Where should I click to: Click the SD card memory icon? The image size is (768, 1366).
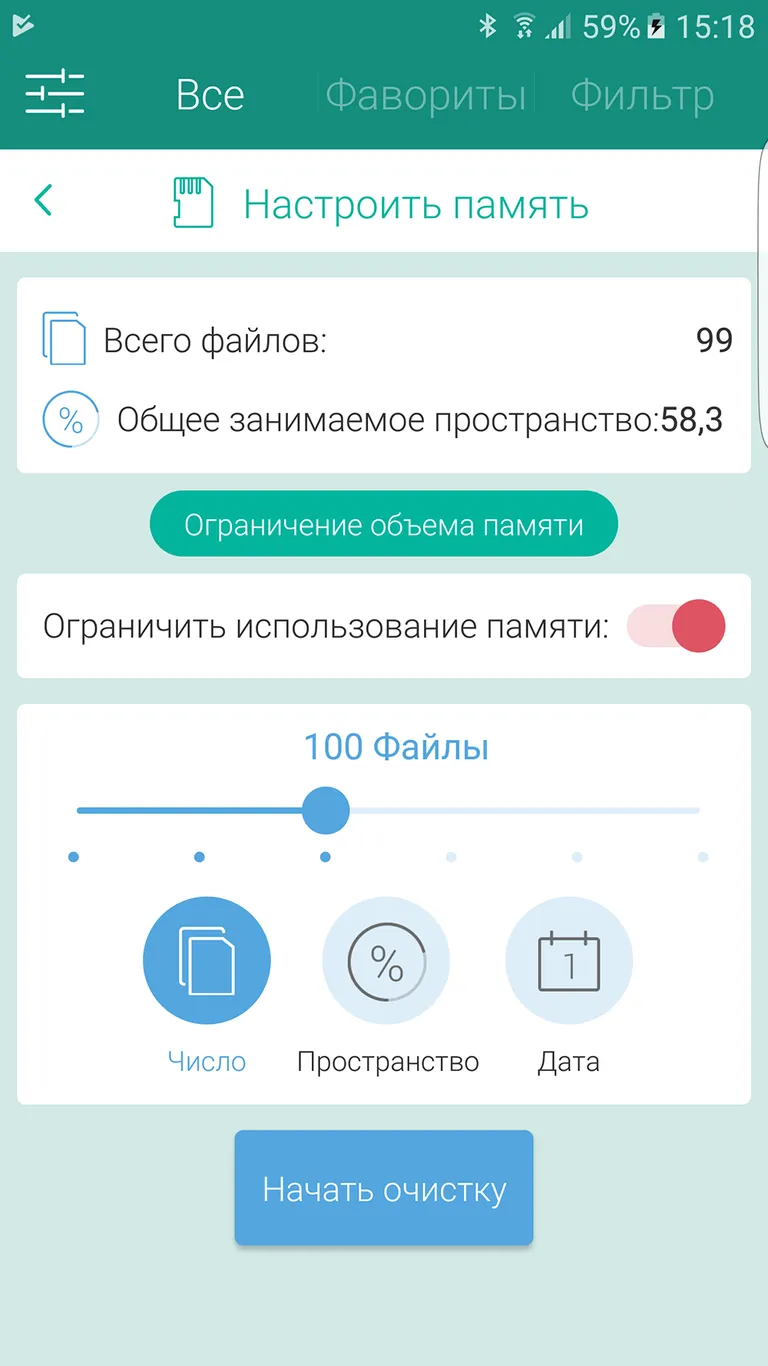coord(192,199)
